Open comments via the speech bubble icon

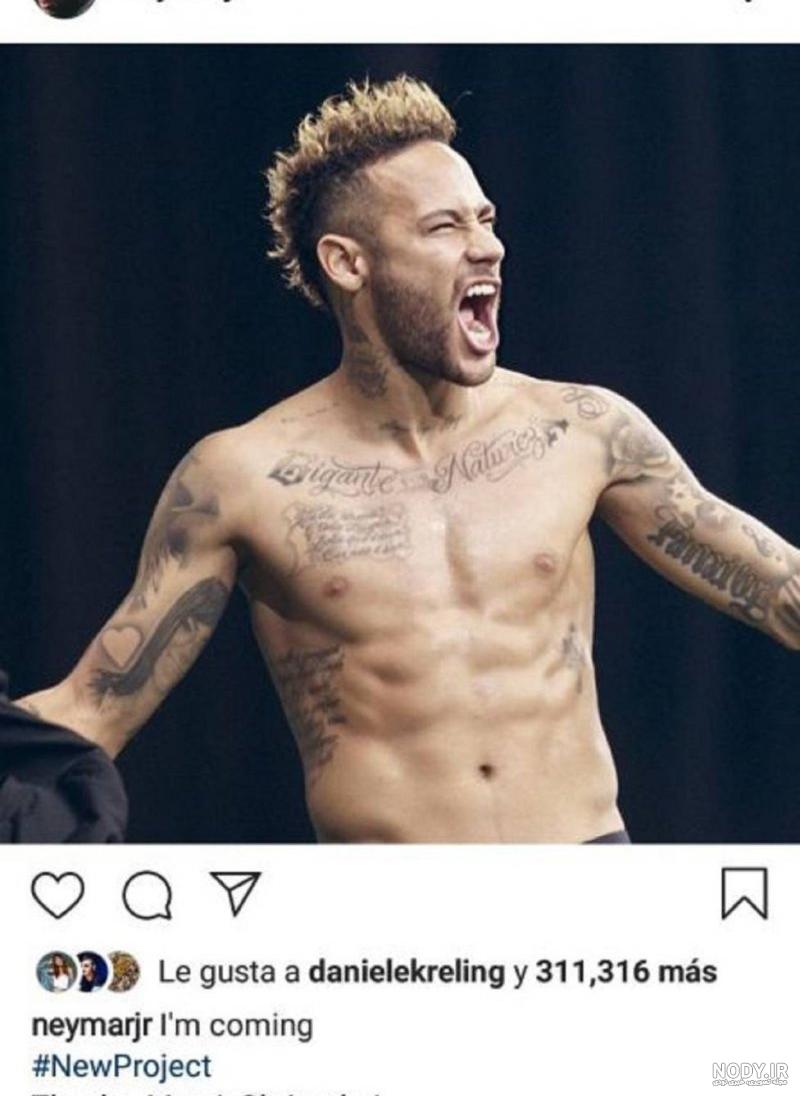[x=147, y=895]
